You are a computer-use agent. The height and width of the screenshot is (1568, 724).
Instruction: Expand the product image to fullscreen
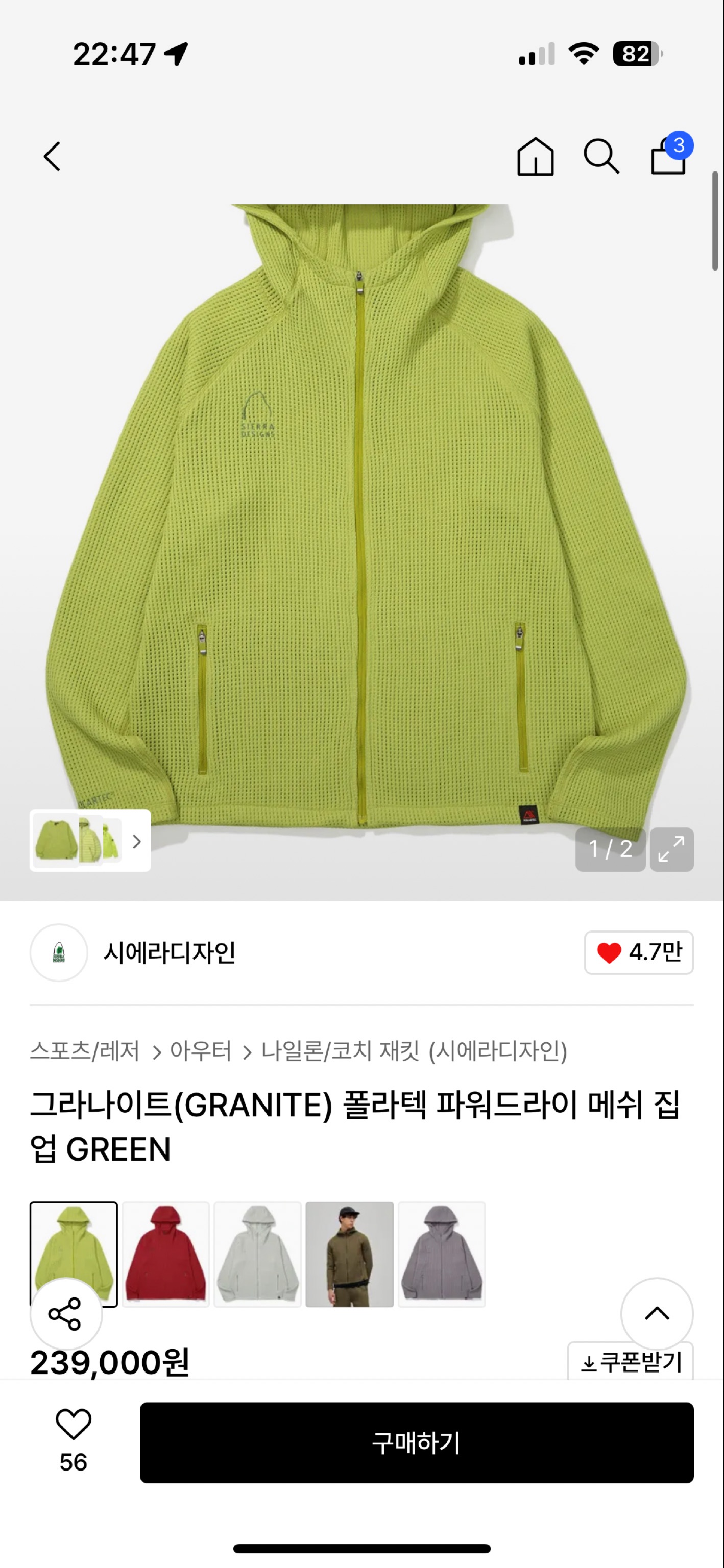[671, 849]
